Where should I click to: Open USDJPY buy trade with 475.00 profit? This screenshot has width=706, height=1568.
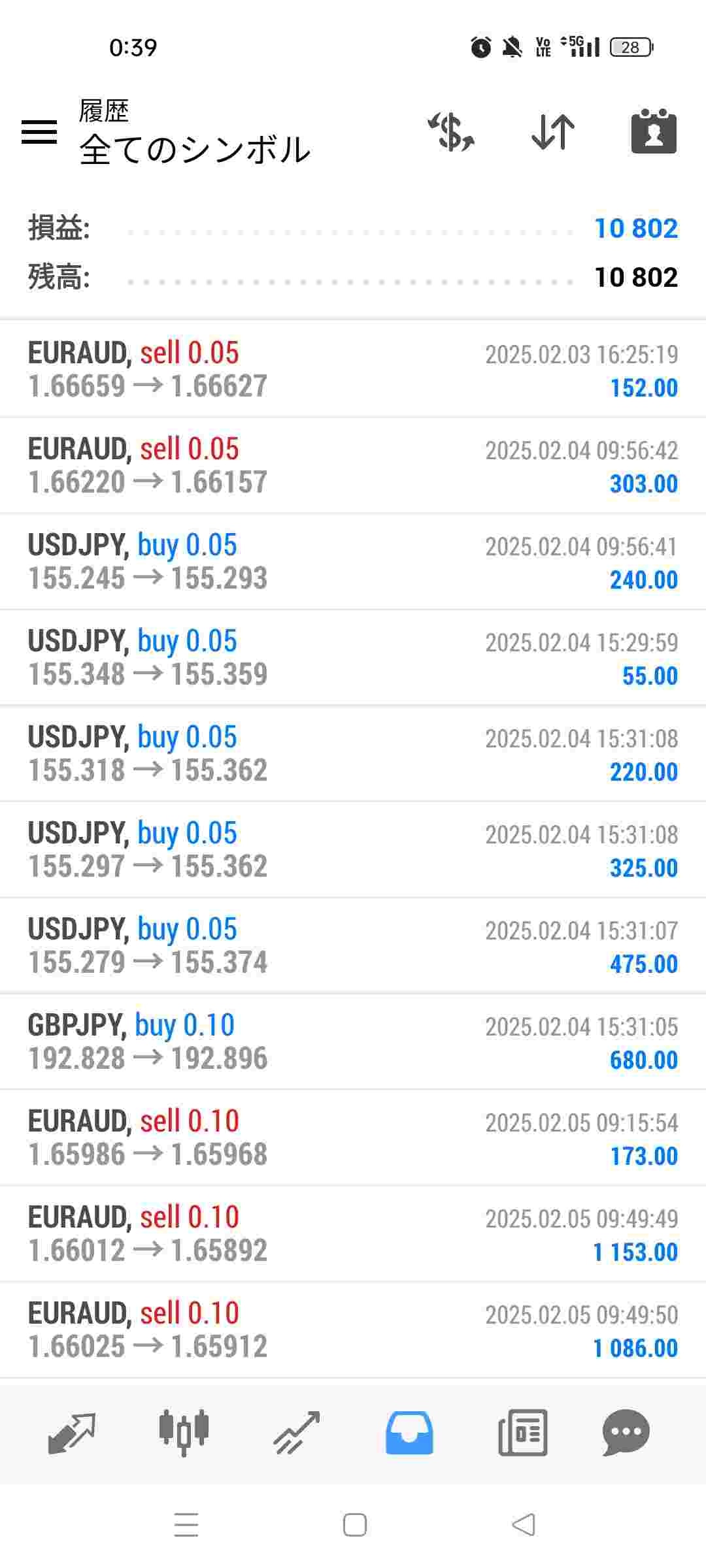click(353, 946)
